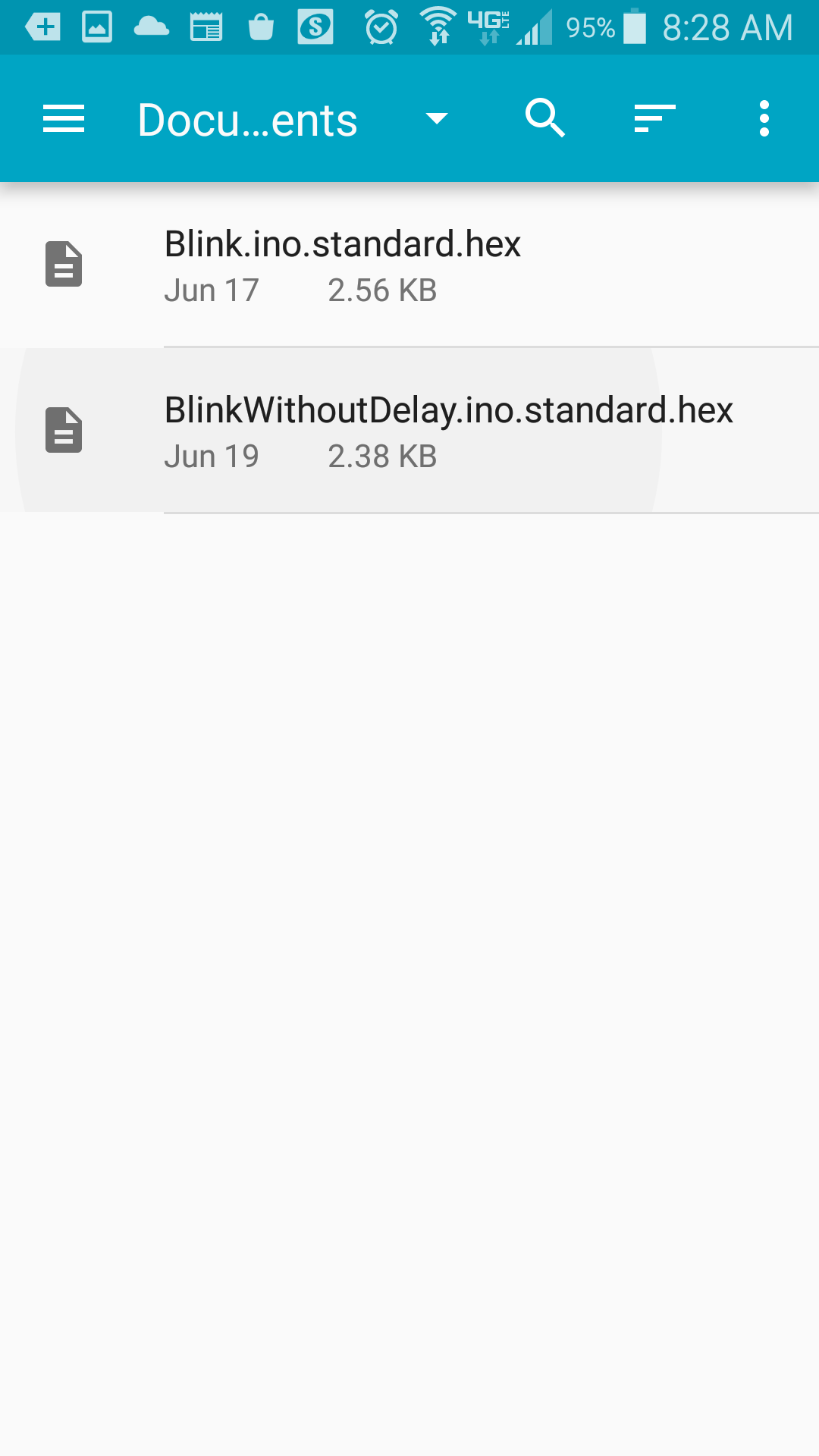Search for files
The height and width of the screenshot is (1456, 819).
[x=544, y=119]
